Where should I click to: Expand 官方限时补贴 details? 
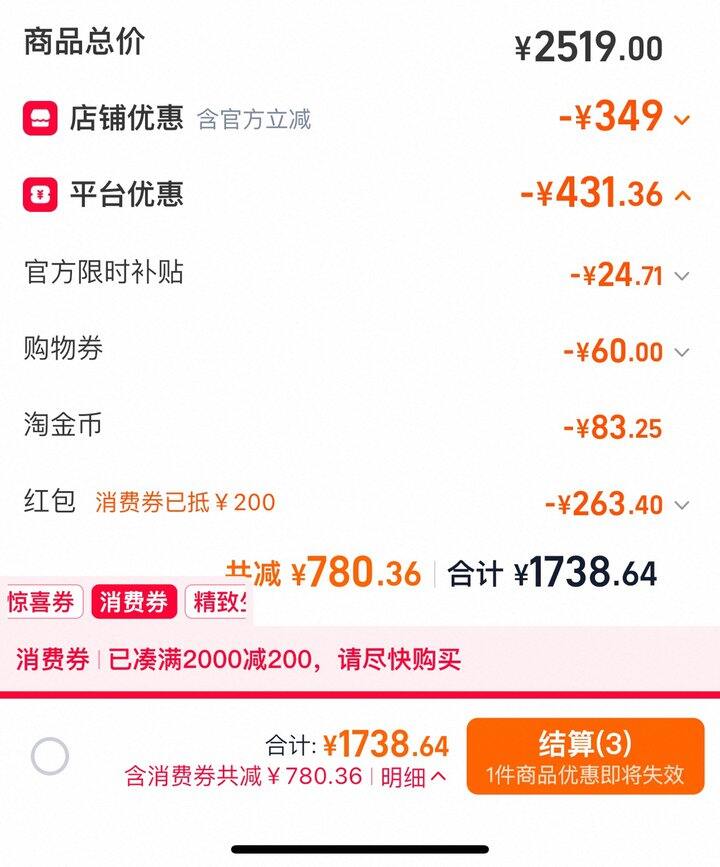(x=682, y=276)
